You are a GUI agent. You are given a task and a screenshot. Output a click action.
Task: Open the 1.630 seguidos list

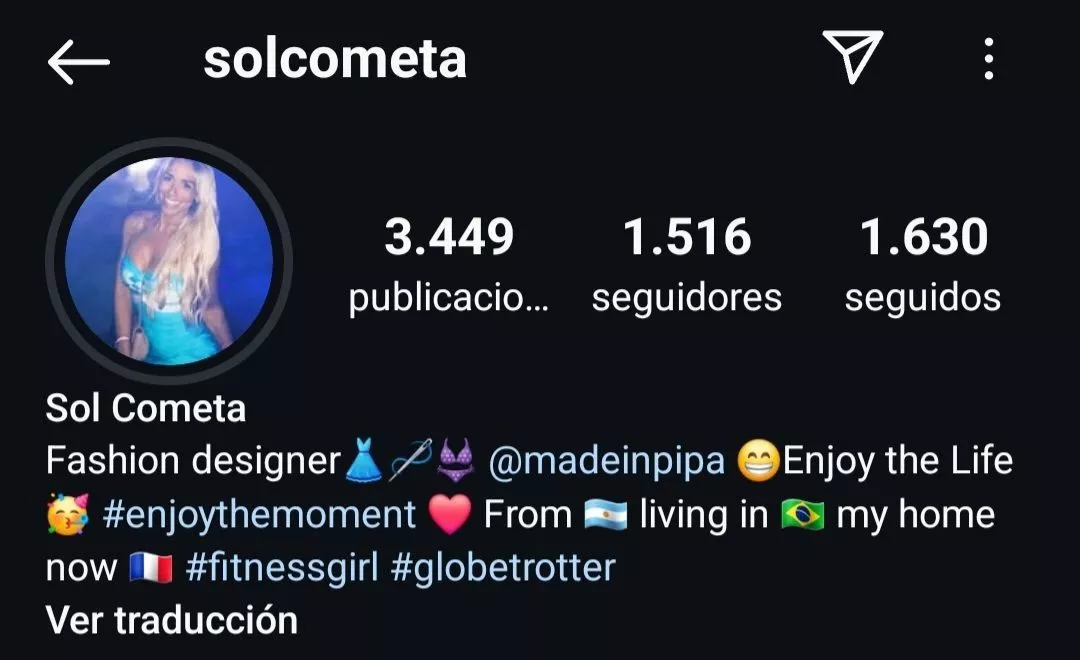pyautogui.click(x=922, y=264)
